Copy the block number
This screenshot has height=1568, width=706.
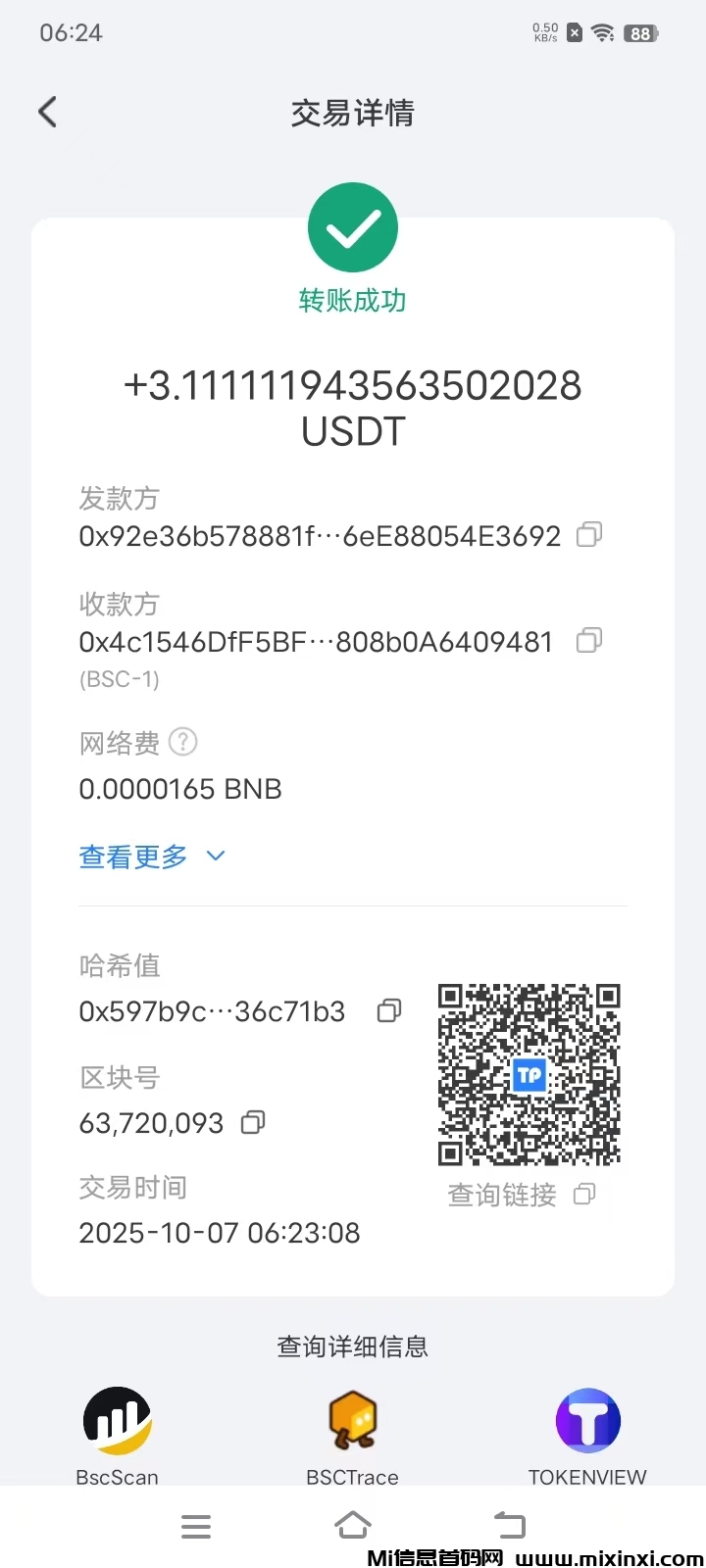[253, 1122]
